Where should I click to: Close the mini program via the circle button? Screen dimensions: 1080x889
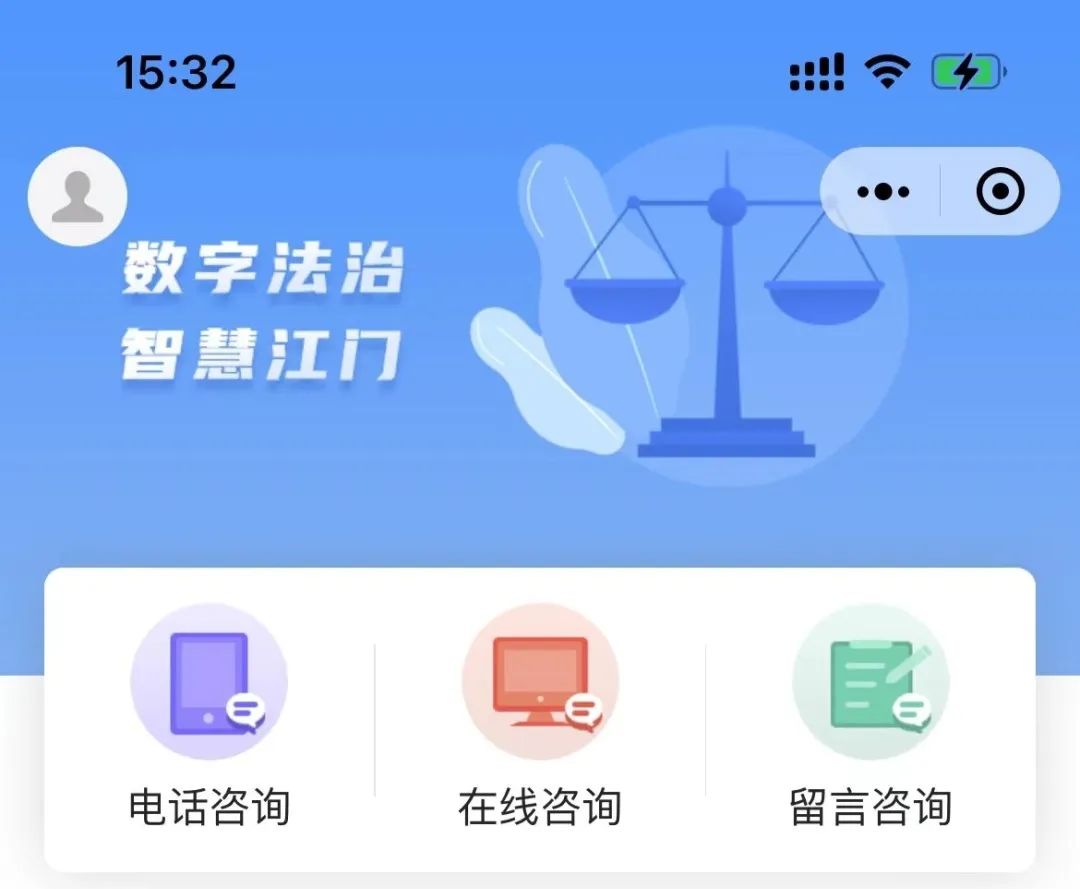(1000, 191)
